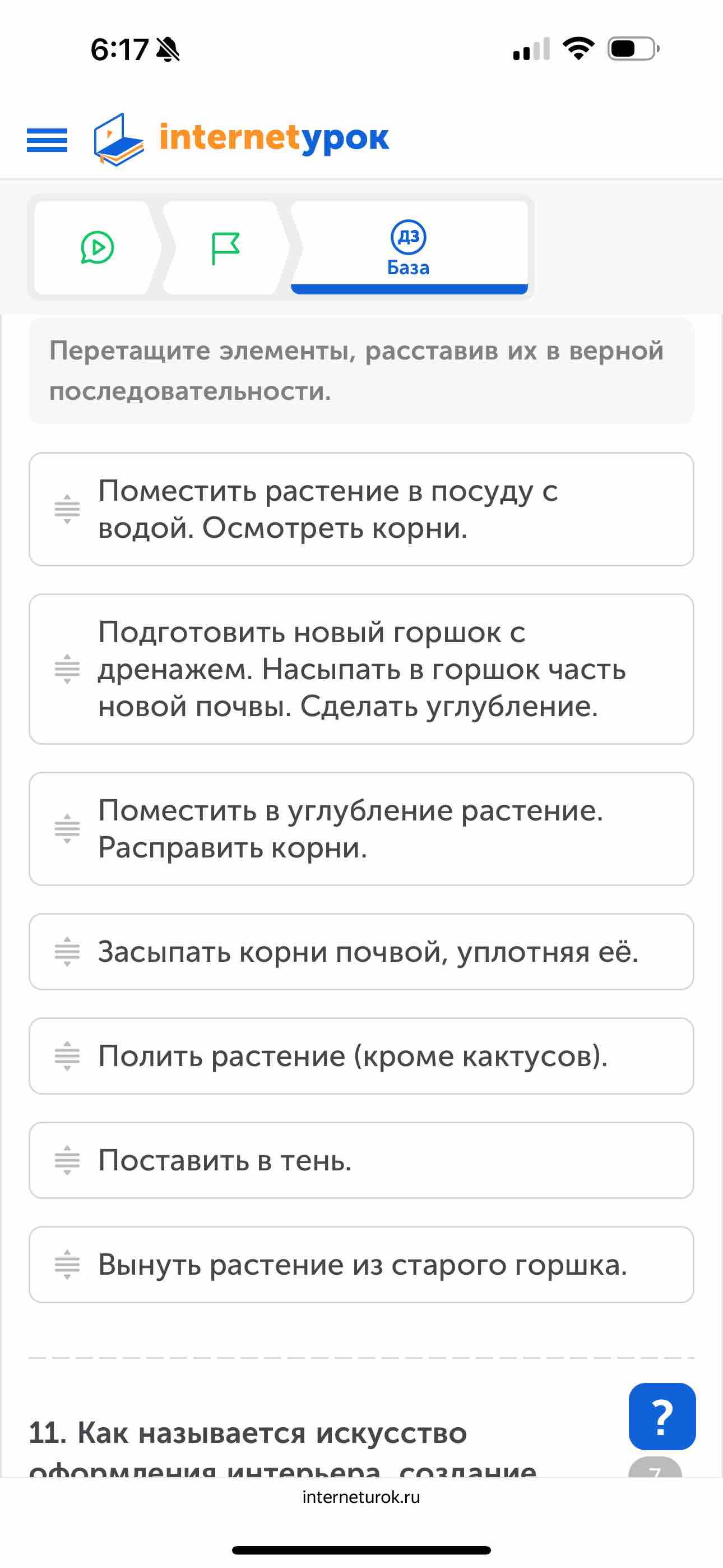Select the ДЗ База tab
This screenshot has width=723, height=1568.
pyautogui.click(x=409, y=248)
